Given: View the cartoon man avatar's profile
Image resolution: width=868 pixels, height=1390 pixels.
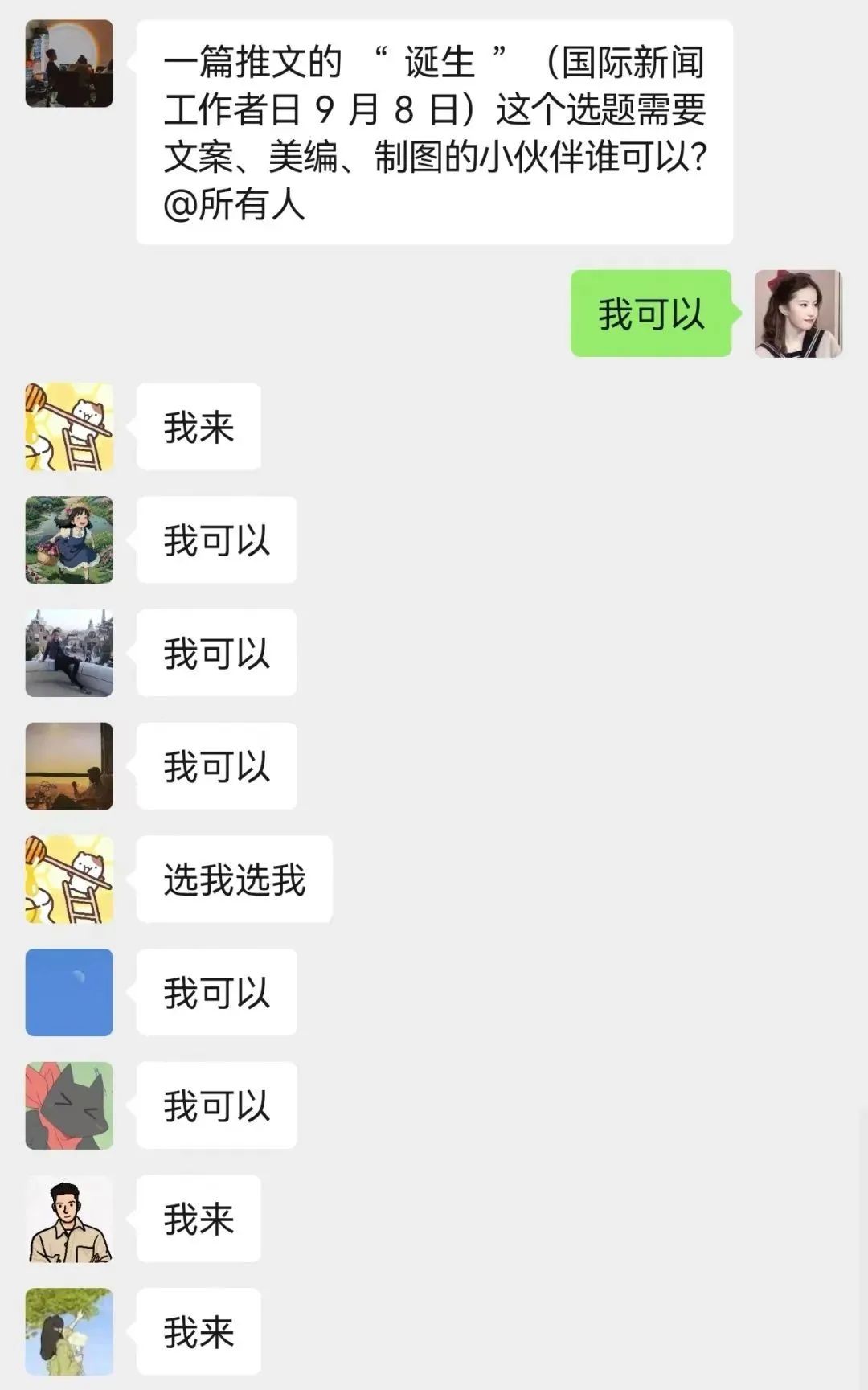Looking at the screenshot, I should tap(69, 1219).
